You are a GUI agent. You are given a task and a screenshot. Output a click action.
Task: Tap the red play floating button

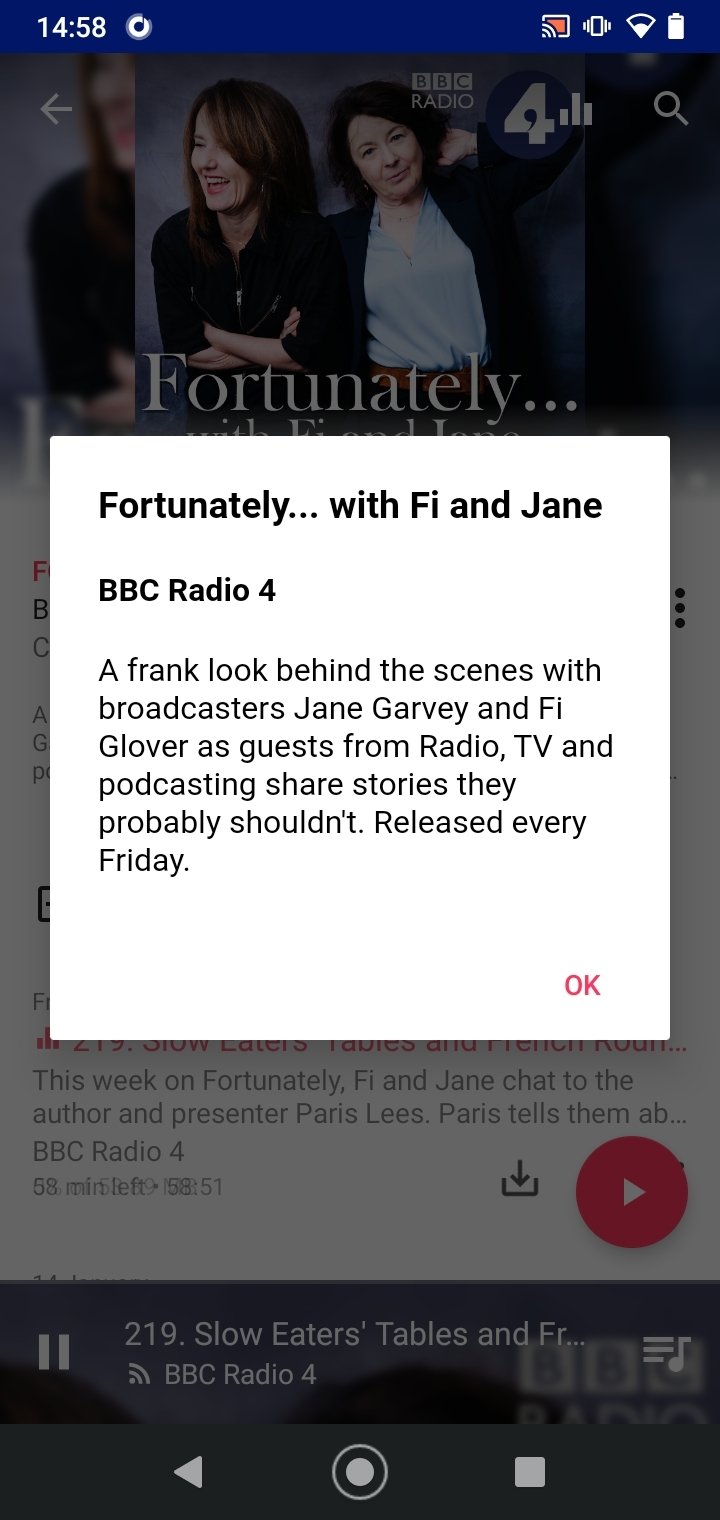point(631,1192)
